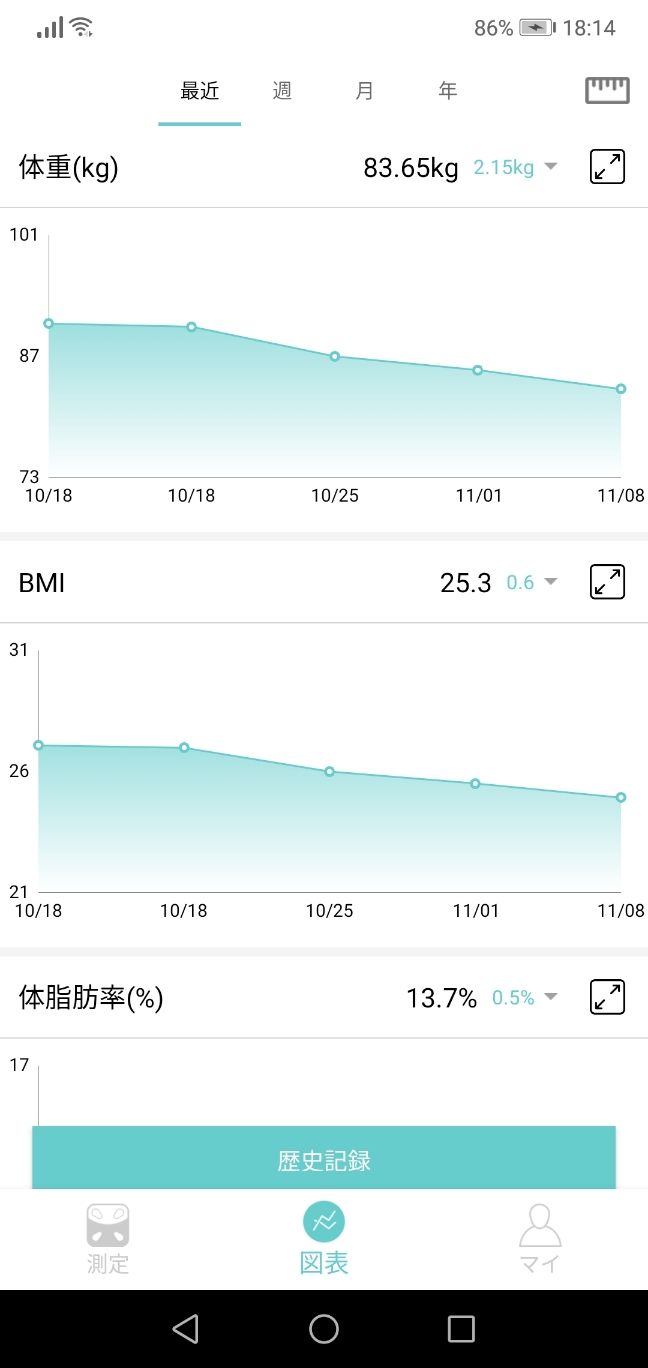Open the 2.15kg change dropdown

[x=516, y=167]
